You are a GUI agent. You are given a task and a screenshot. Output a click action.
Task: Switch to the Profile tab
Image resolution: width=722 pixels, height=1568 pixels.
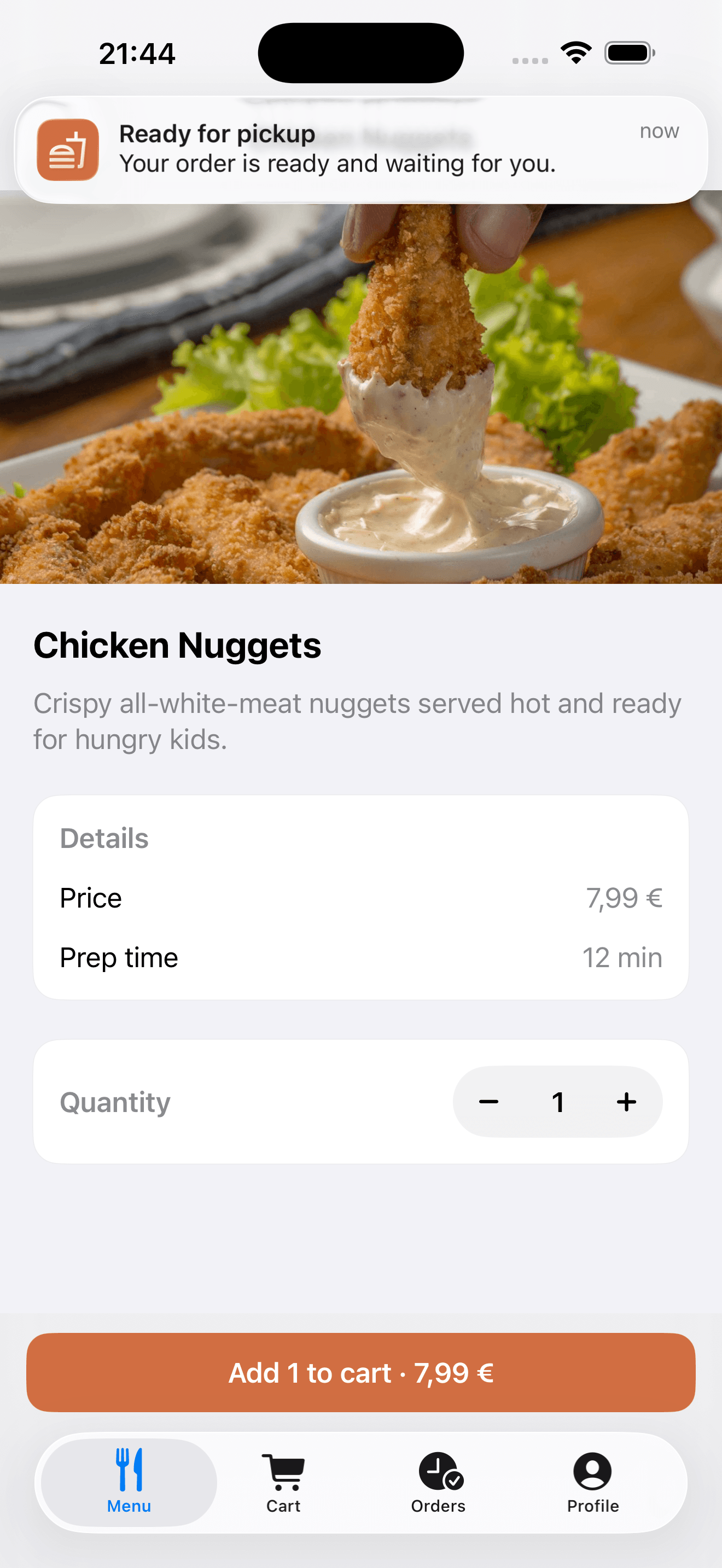click(x=592, y=1483)
